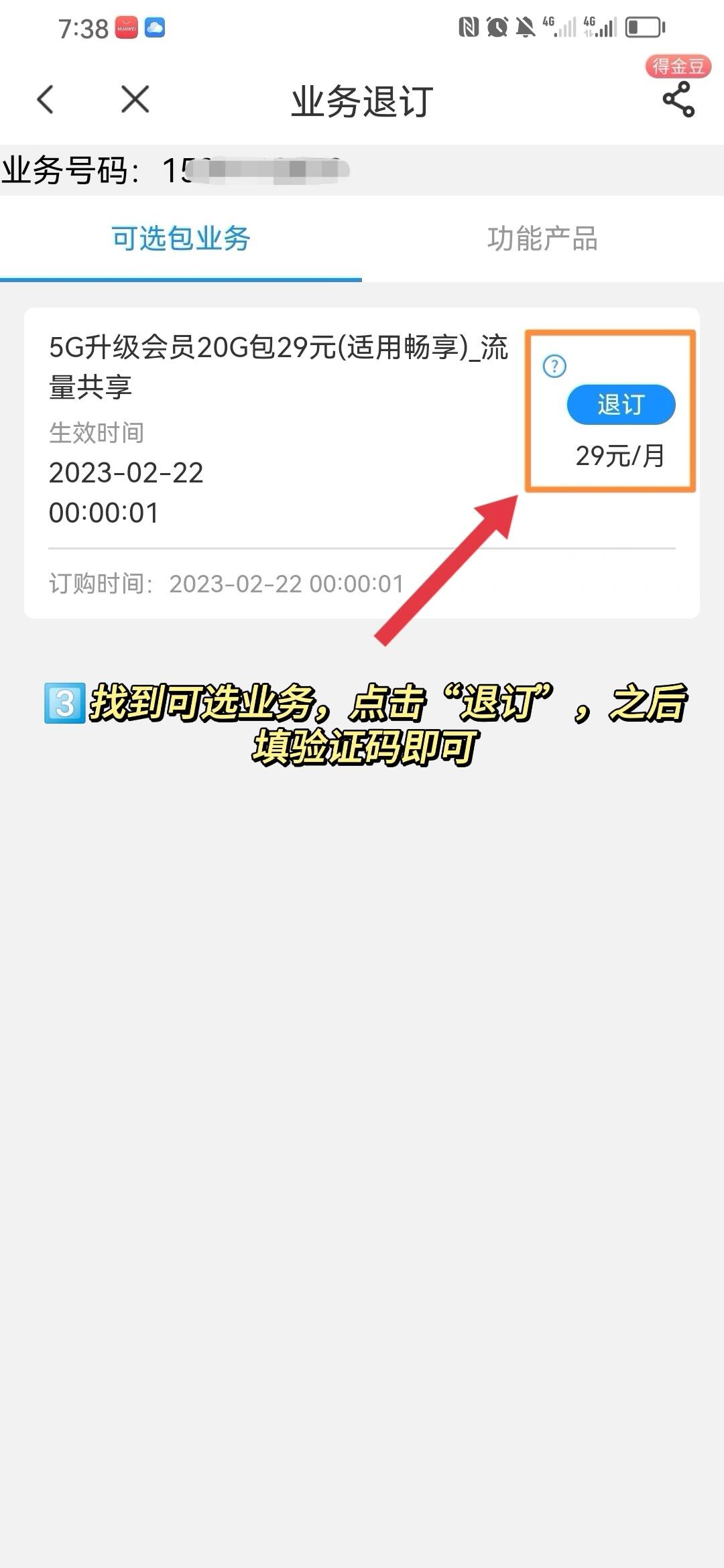Switch to the 功能产品 tab
Viewport: 724px width, 1568px height.
542,239
